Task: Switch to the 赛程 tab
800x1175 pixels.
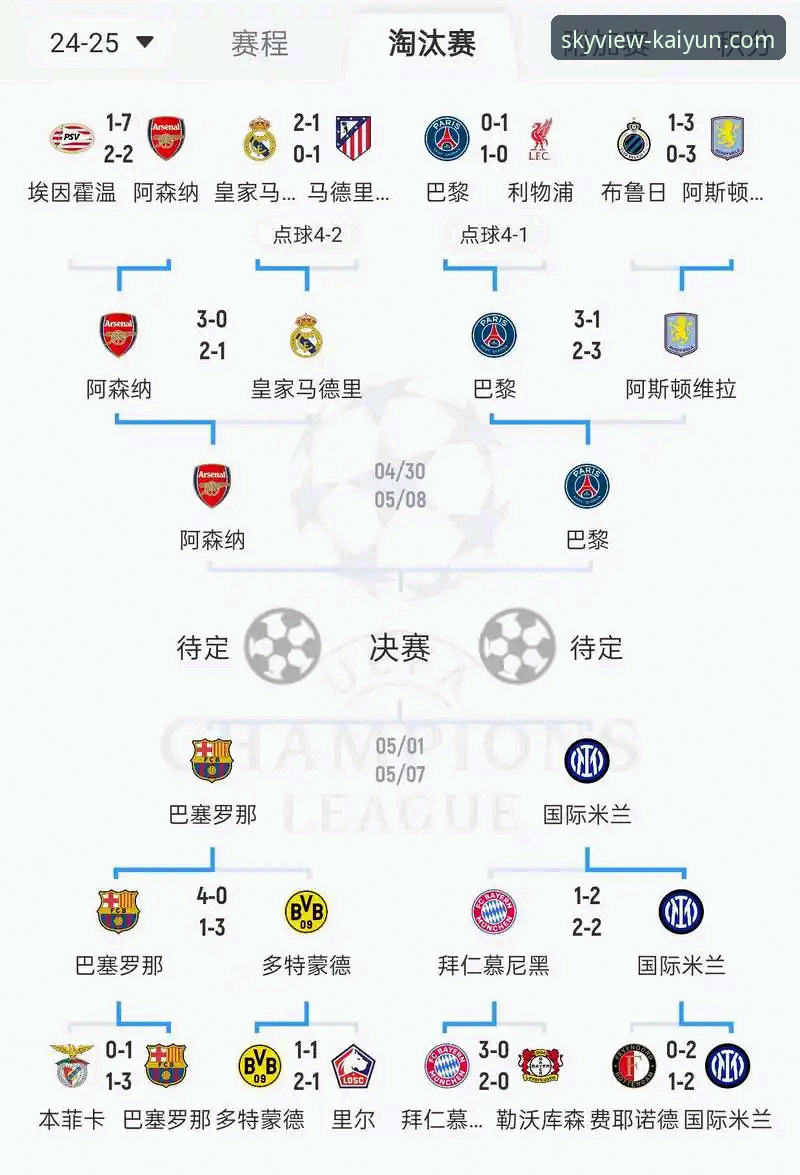Action: point(259,43)
